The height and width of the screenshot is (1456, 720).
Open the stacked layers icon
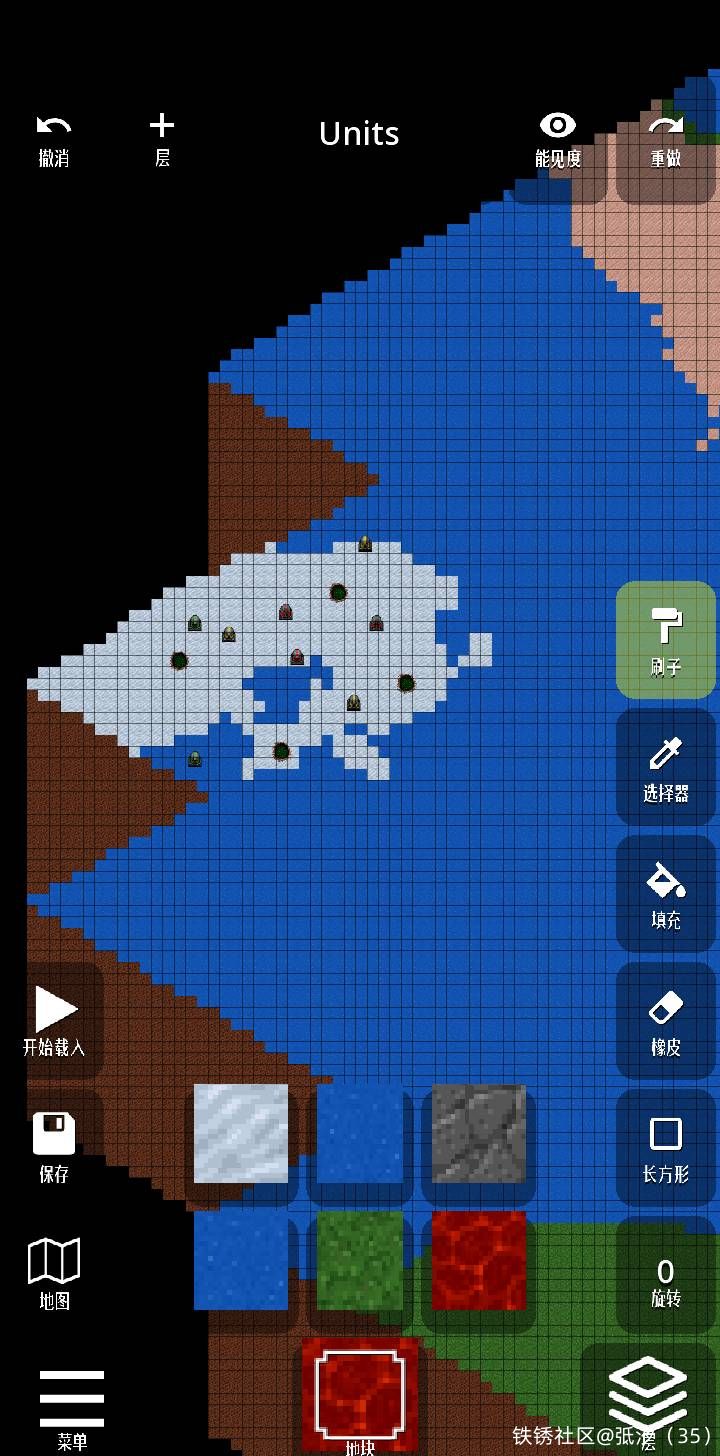pos(648,1393)
